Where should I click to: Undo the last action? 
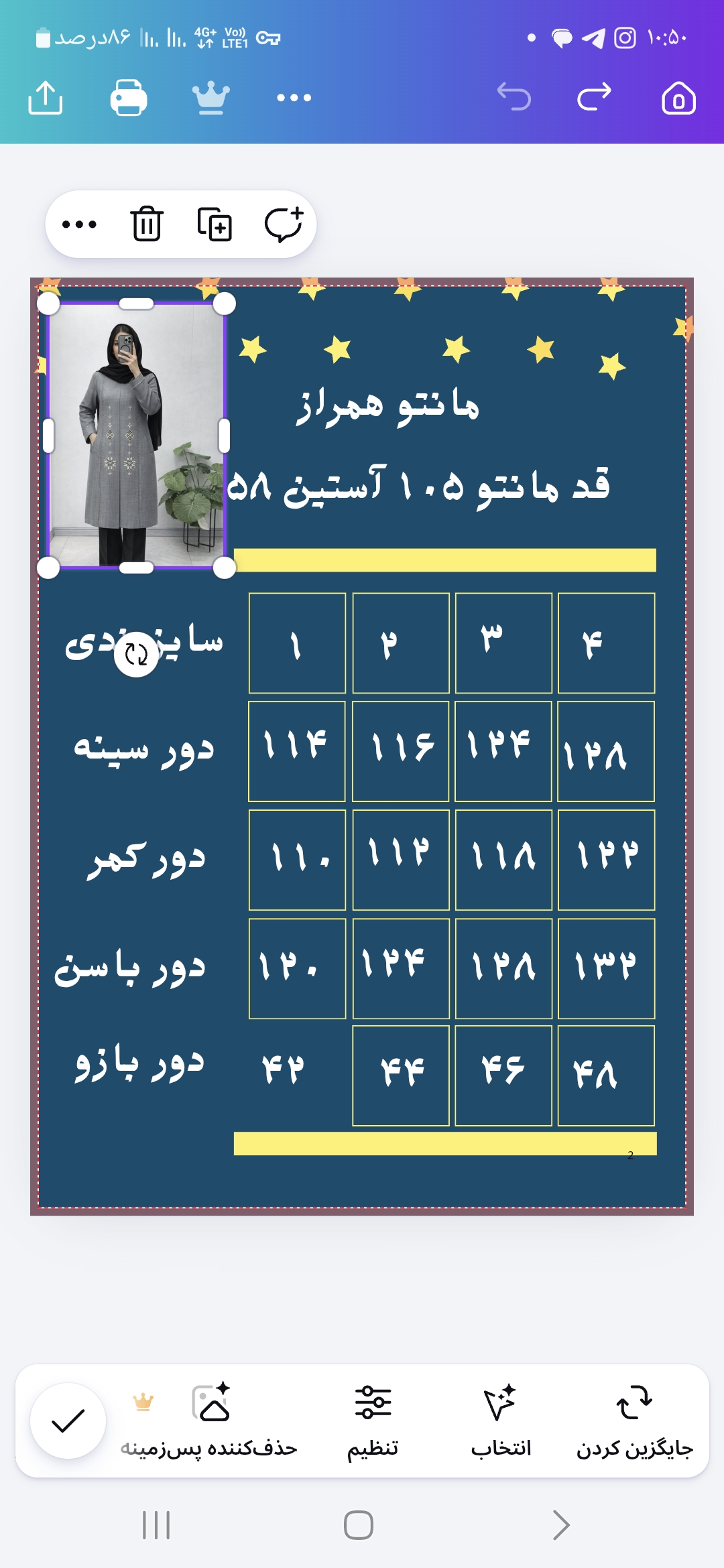tap(514, 98)
